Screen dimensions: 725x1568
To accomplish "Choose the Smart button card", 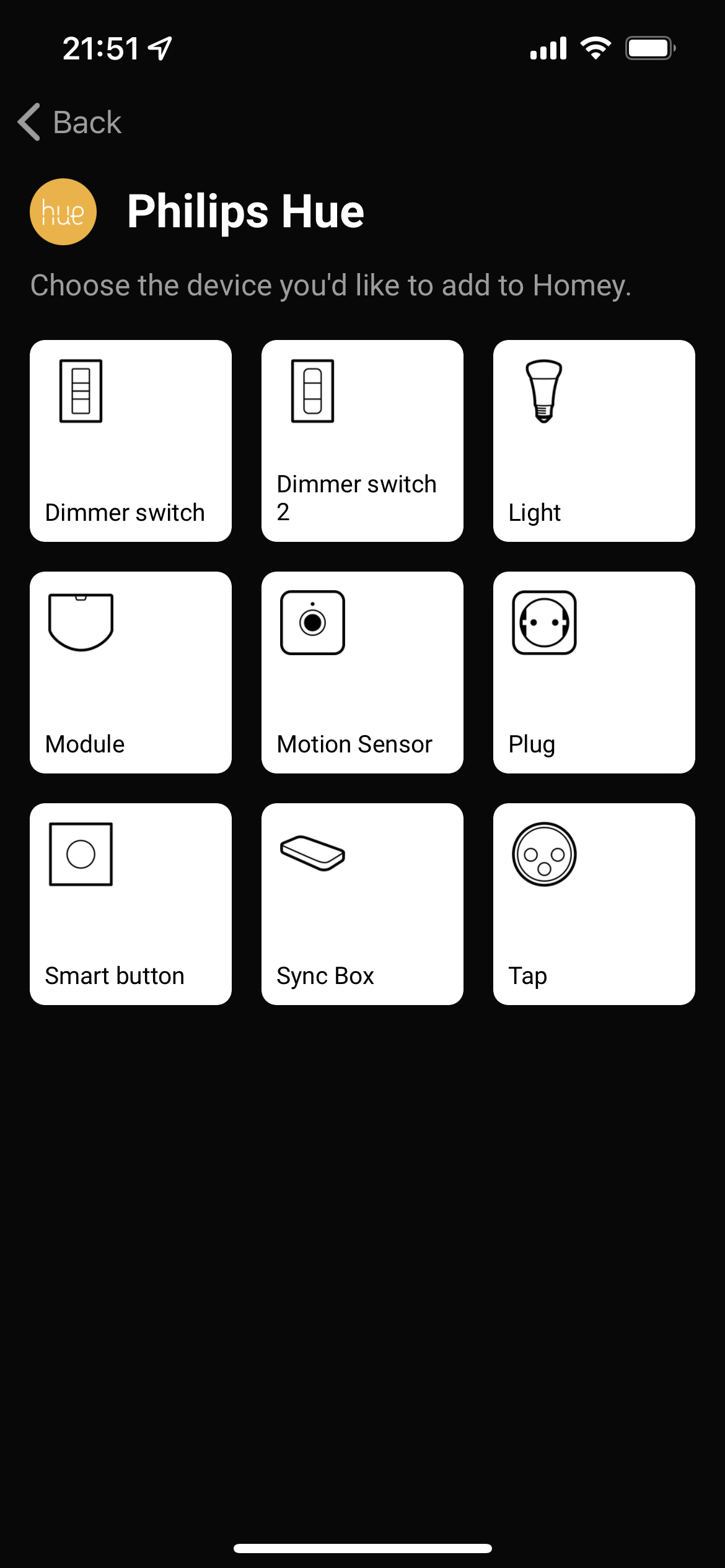I will (131, 904).
